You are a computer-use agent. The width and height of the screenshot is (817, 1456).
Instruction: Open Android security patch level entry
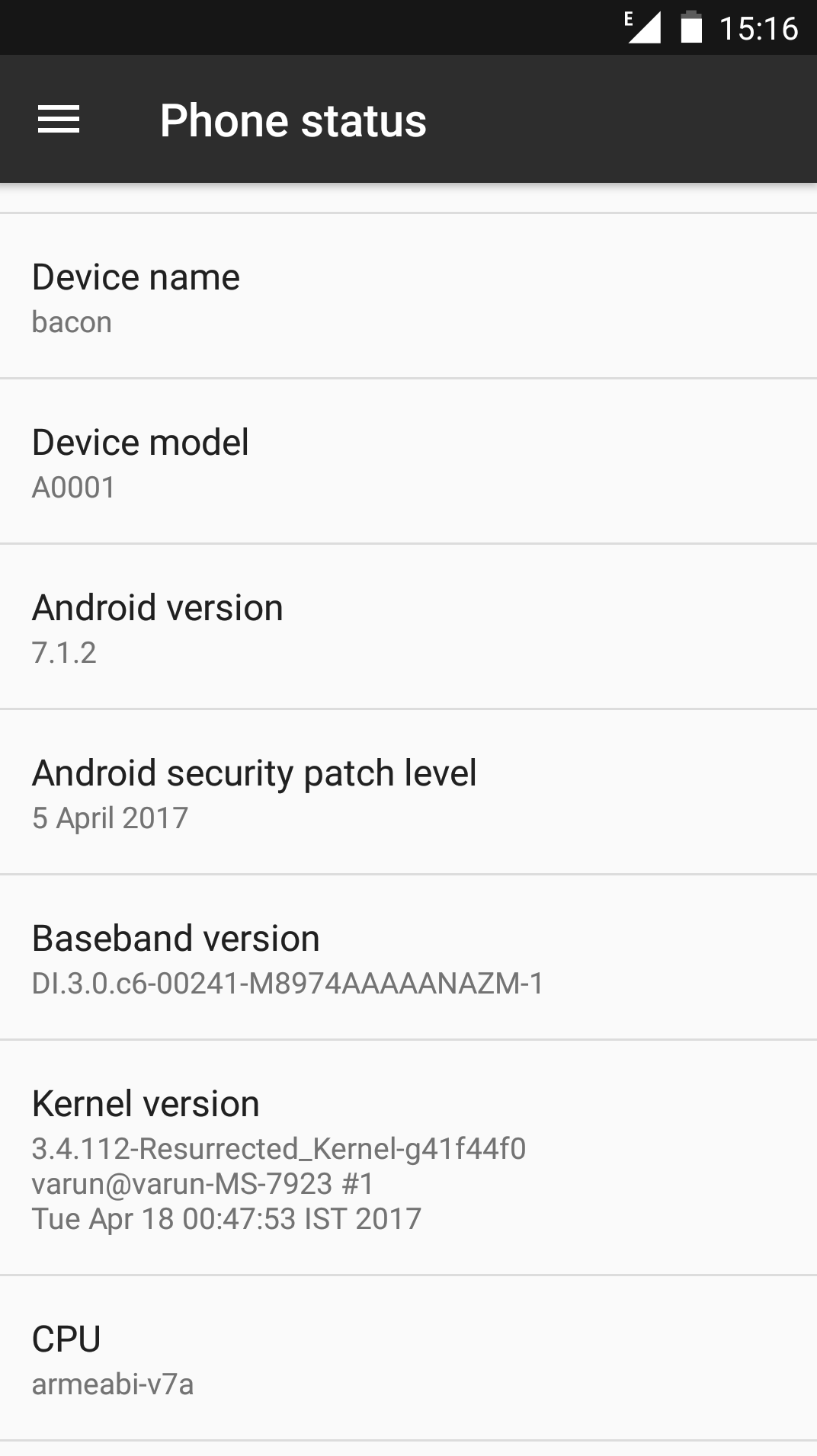(x=408, y=792)
